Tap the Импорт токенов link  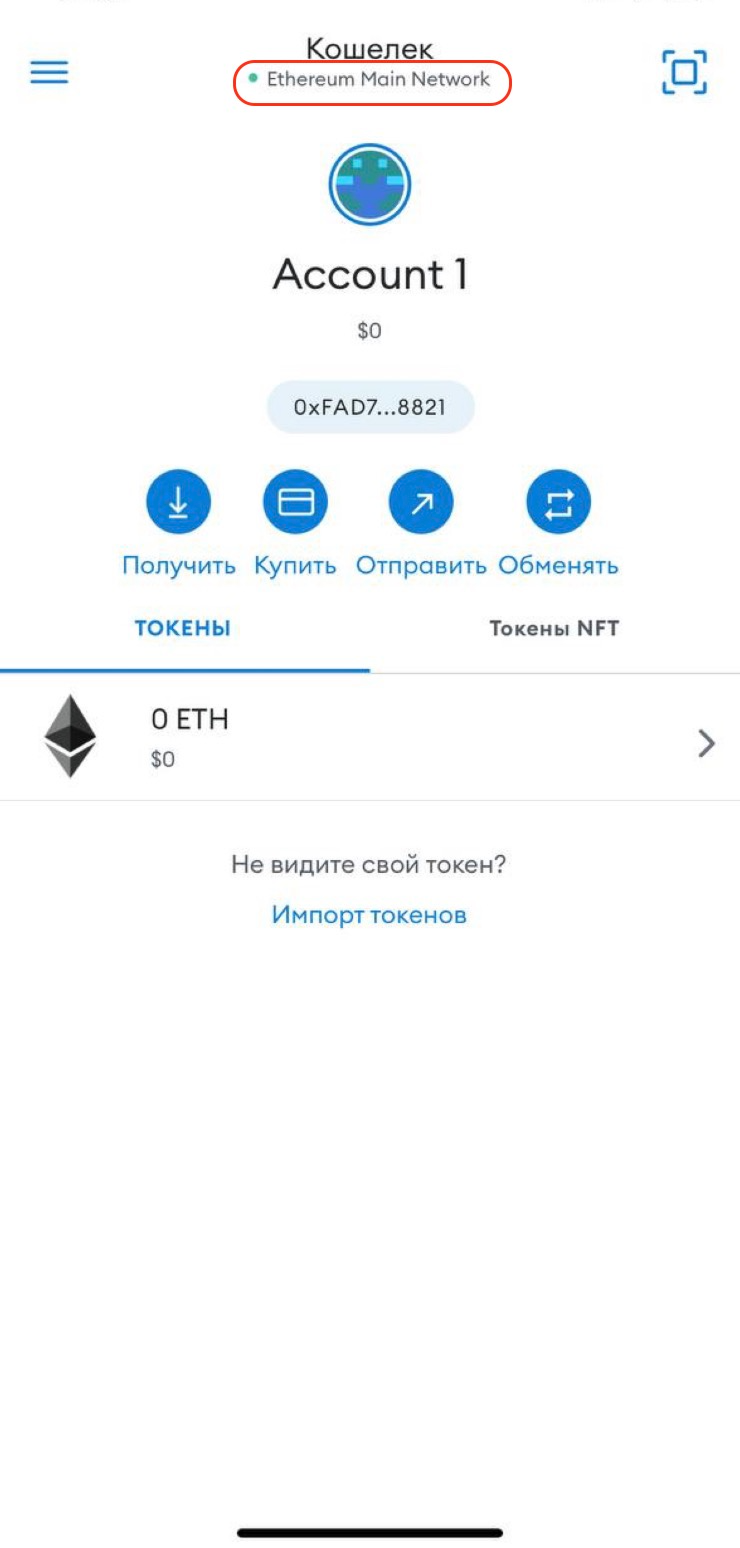[369, 914]
